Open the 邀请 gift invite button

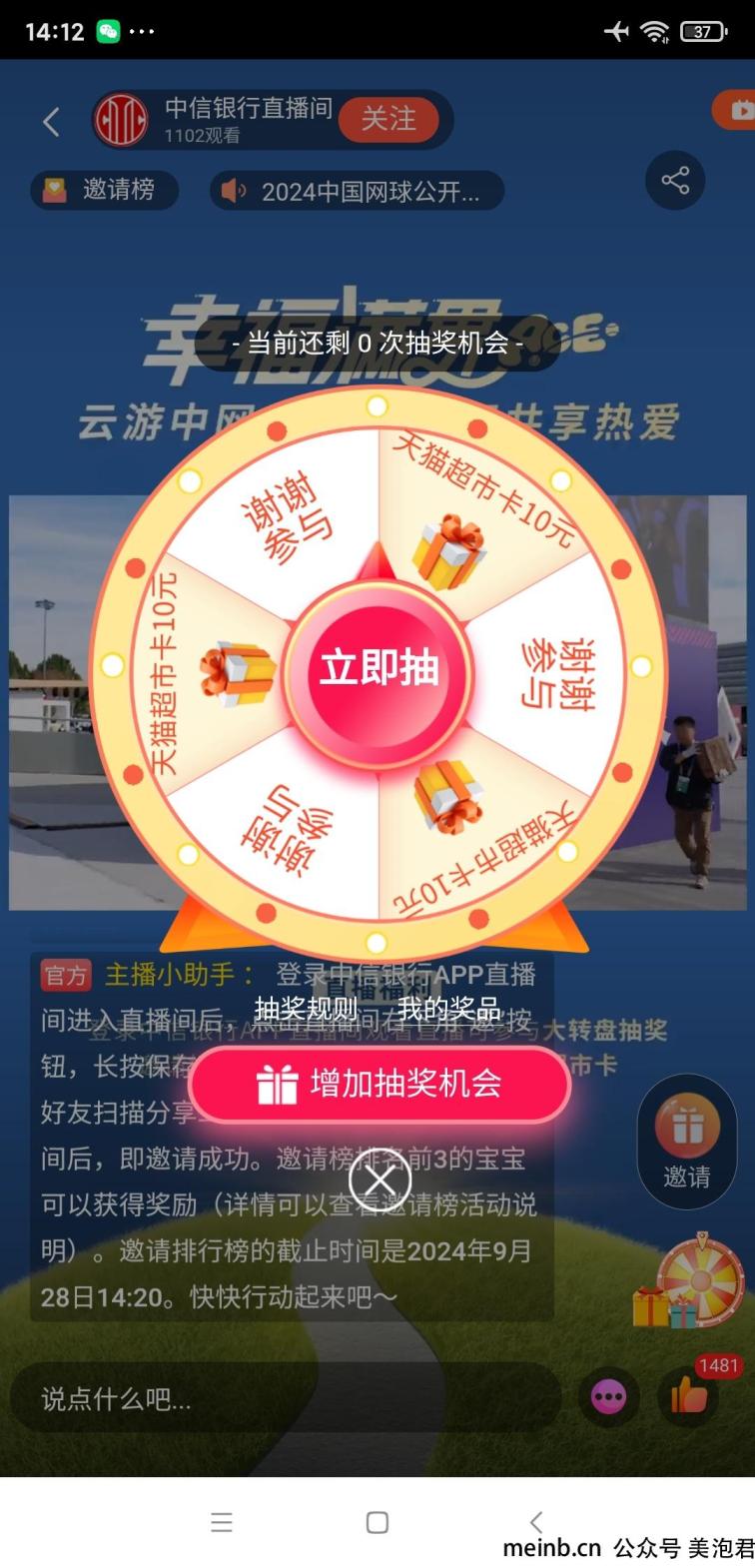[x=687, y=1141]
